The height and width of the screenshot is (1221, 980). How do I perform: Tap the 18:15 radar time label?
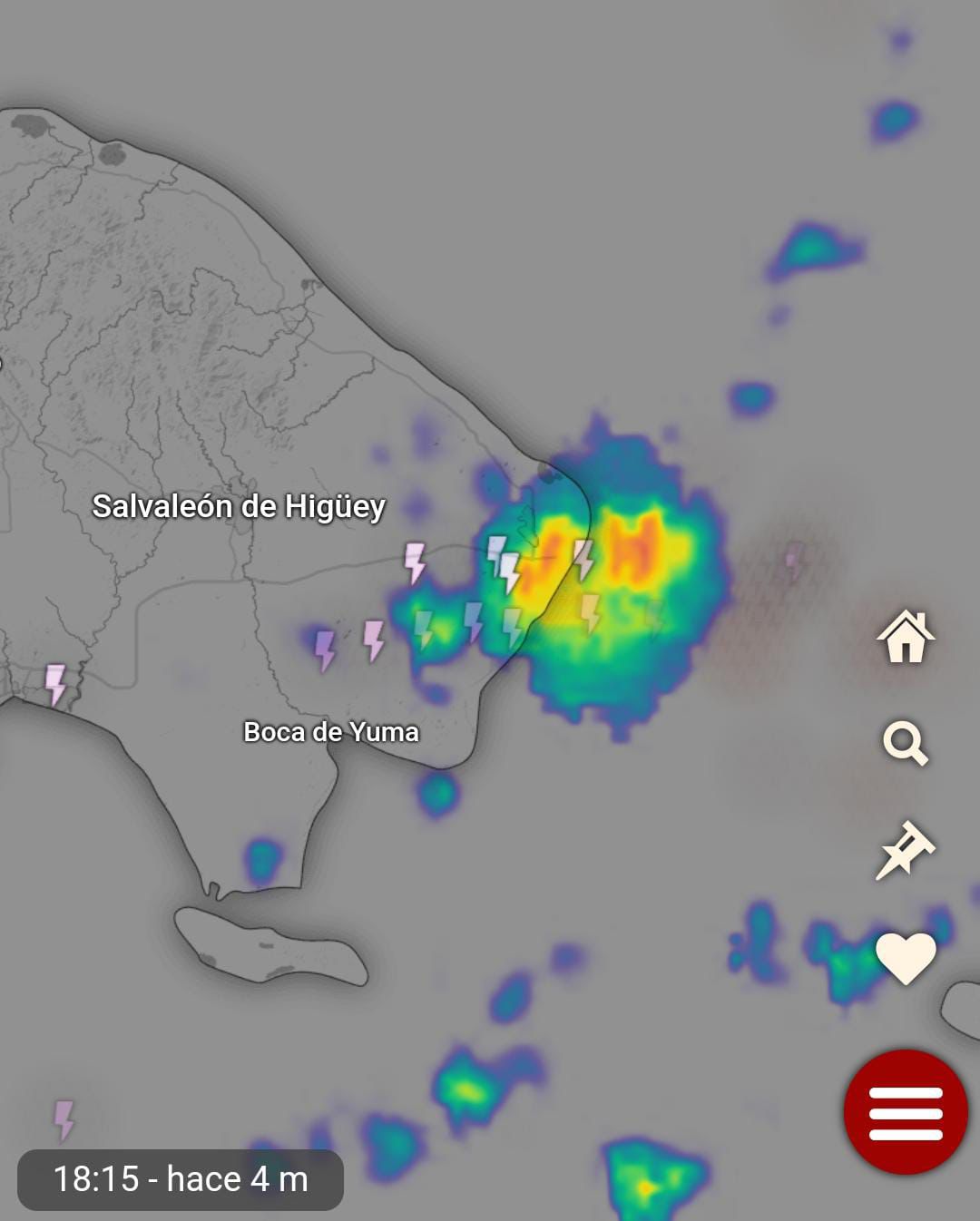pyautogui.click(x=181, y=1179)
